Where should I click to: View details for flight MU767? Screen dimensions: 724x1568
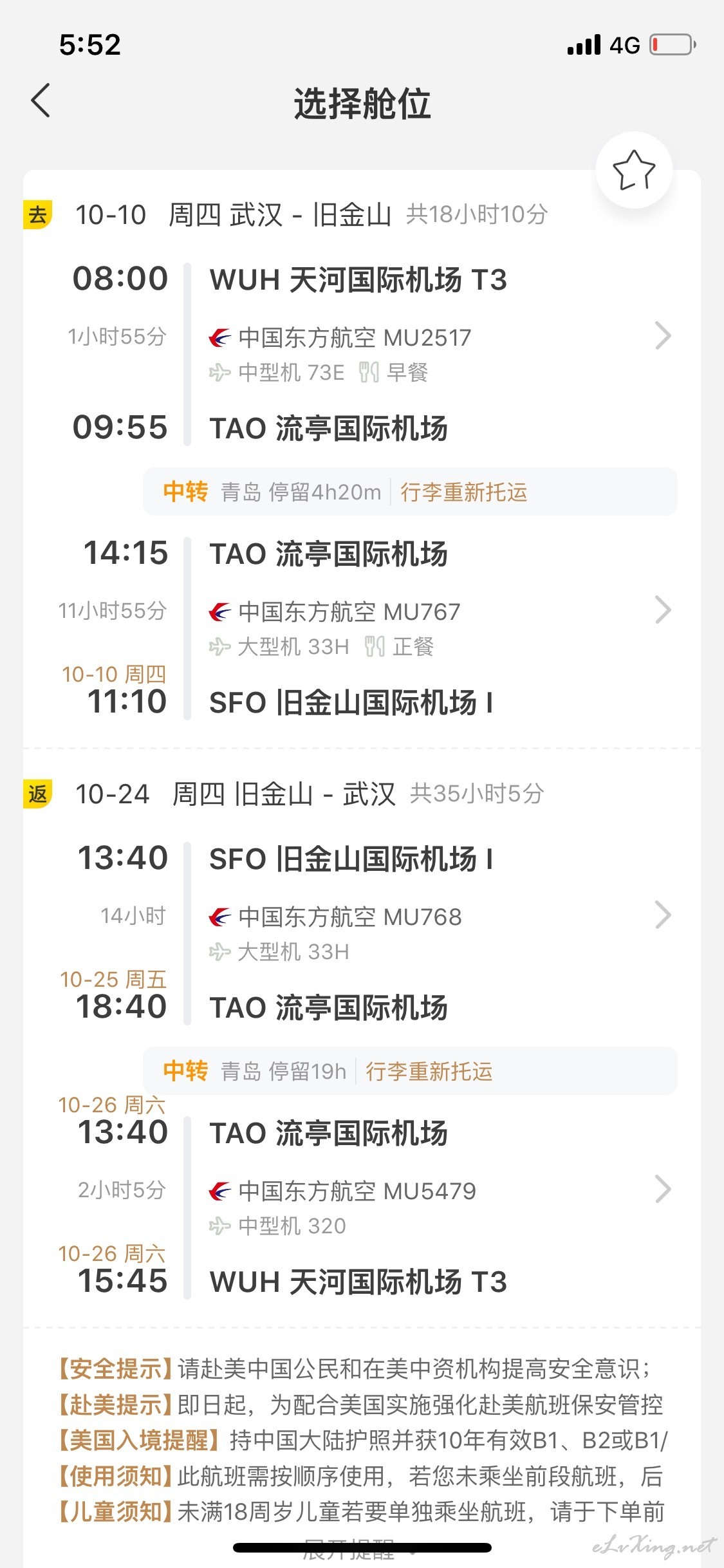tap(440, 628)
